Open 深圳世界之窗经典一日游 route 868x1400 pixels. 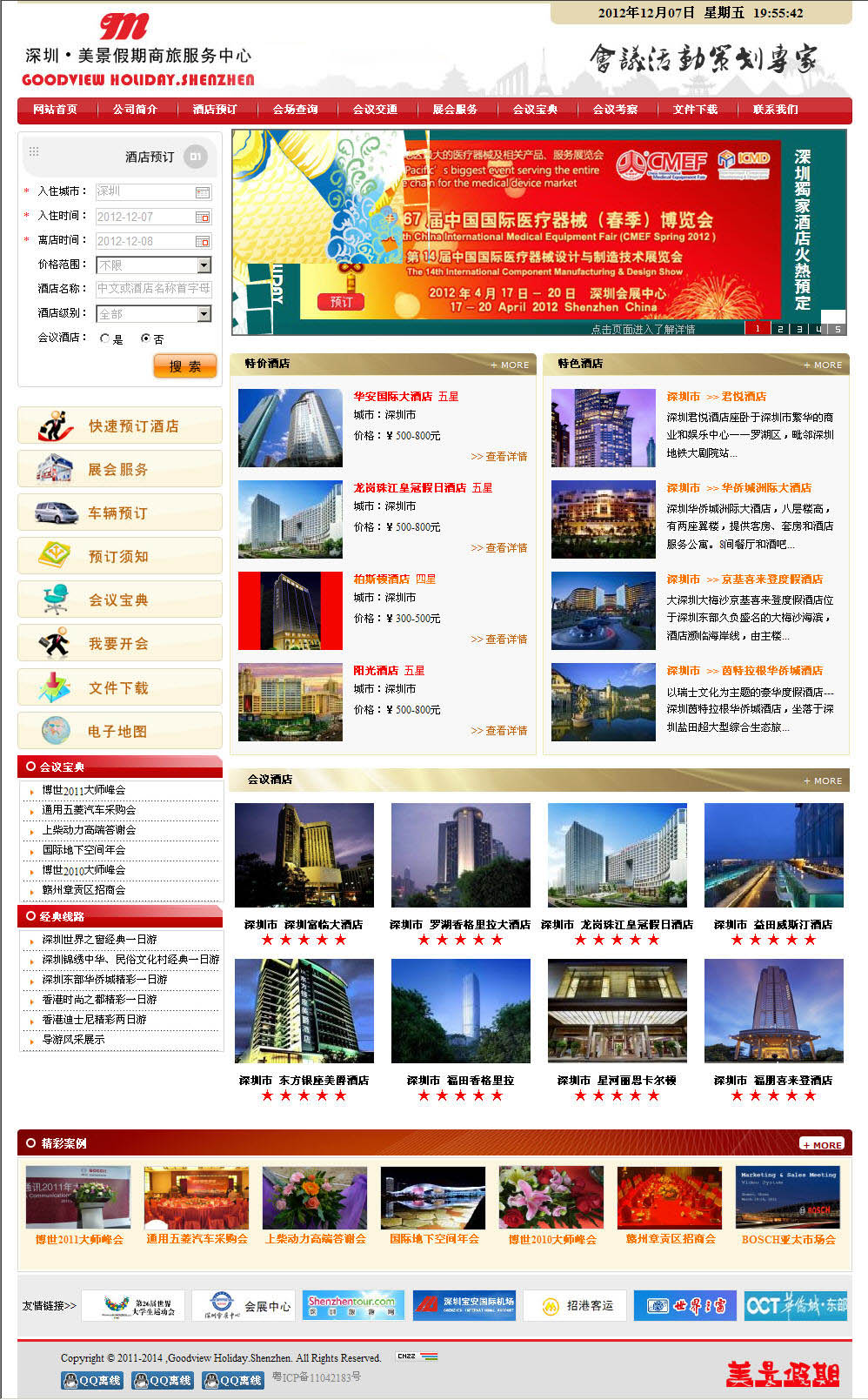click(x=100, y=940)
